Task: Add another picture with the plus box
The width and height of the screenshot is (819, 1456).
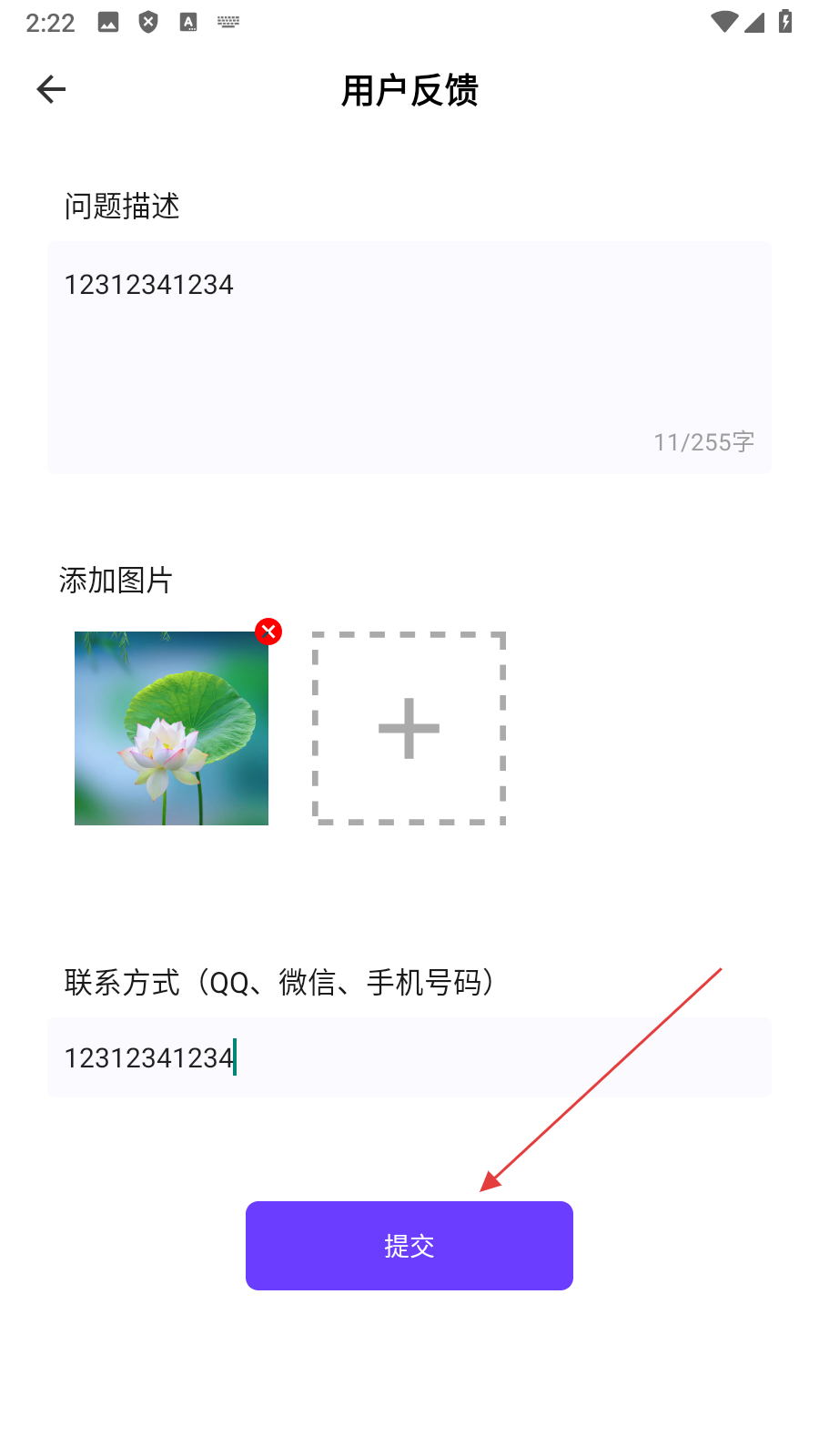Action: [409, 728]
